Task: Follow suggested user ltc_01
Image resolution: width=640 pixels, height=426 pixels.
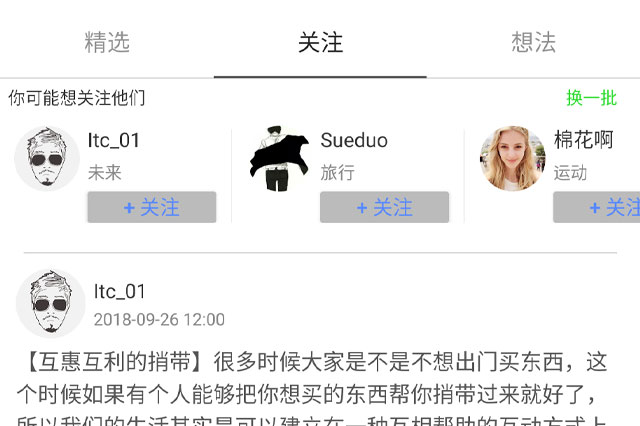Action: (x=152, y=207)
